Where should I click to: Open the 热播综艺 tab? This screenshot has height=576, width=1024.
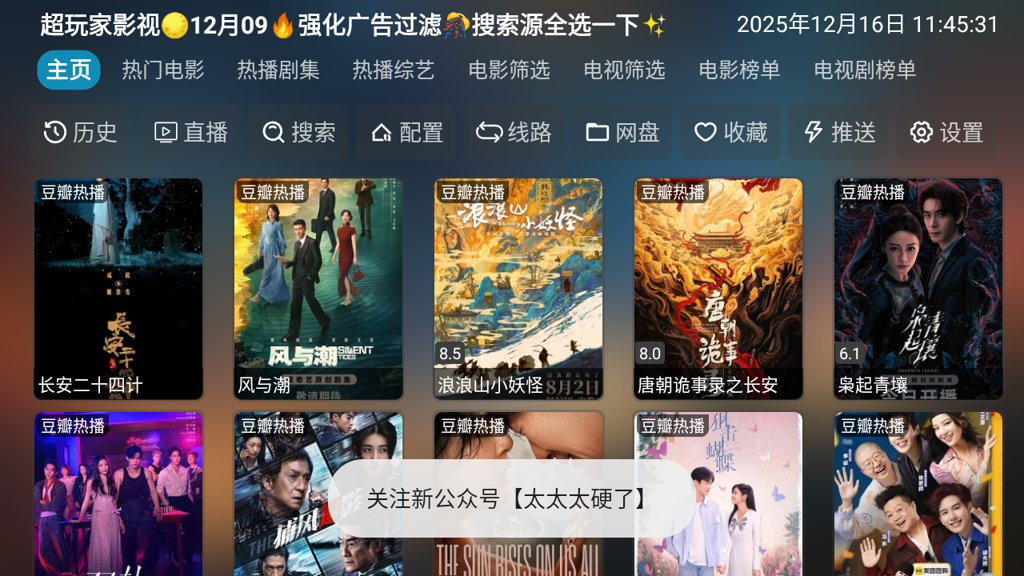(x=393, y=70)
